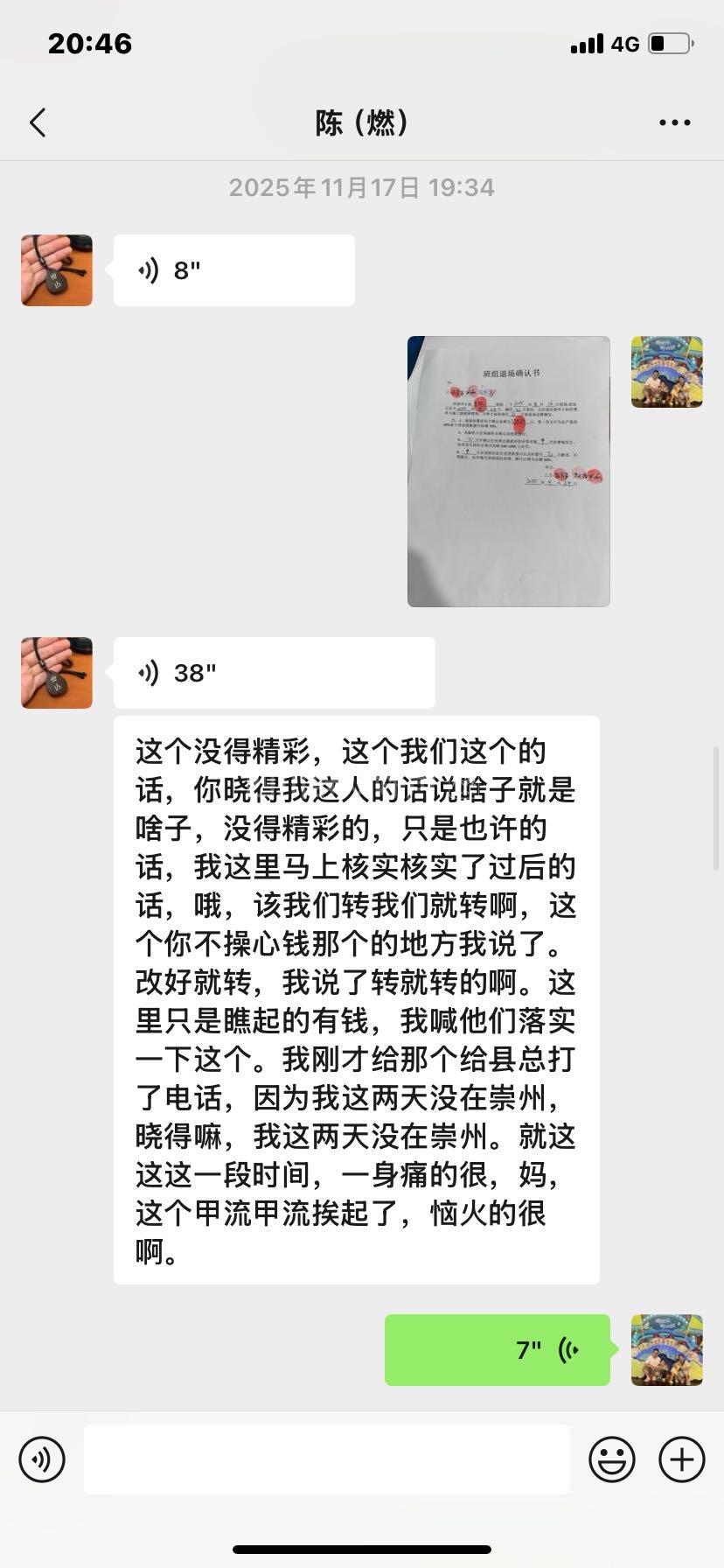Screen dimensions: 724x1568
Task: Open the shared document photo
Action: pyautogui.click(x=508, y=471)
